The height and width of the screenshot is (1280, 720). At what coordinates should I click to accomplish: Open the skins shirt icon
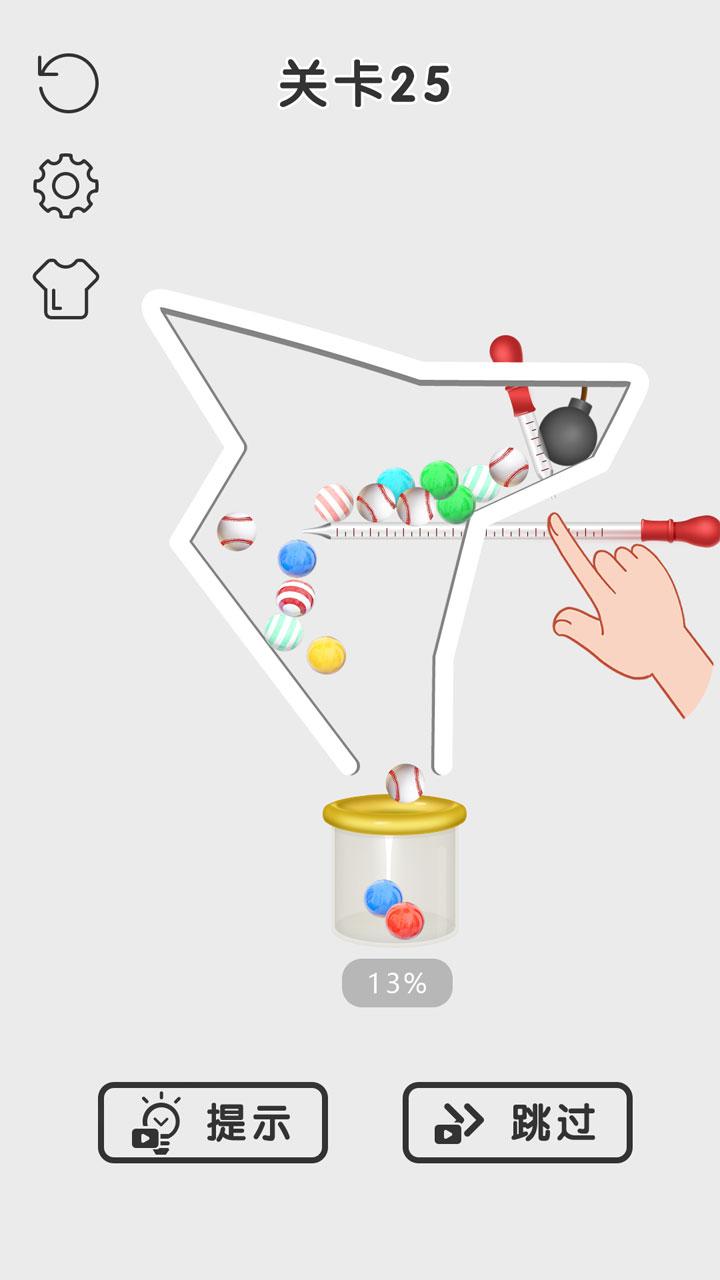66,289
